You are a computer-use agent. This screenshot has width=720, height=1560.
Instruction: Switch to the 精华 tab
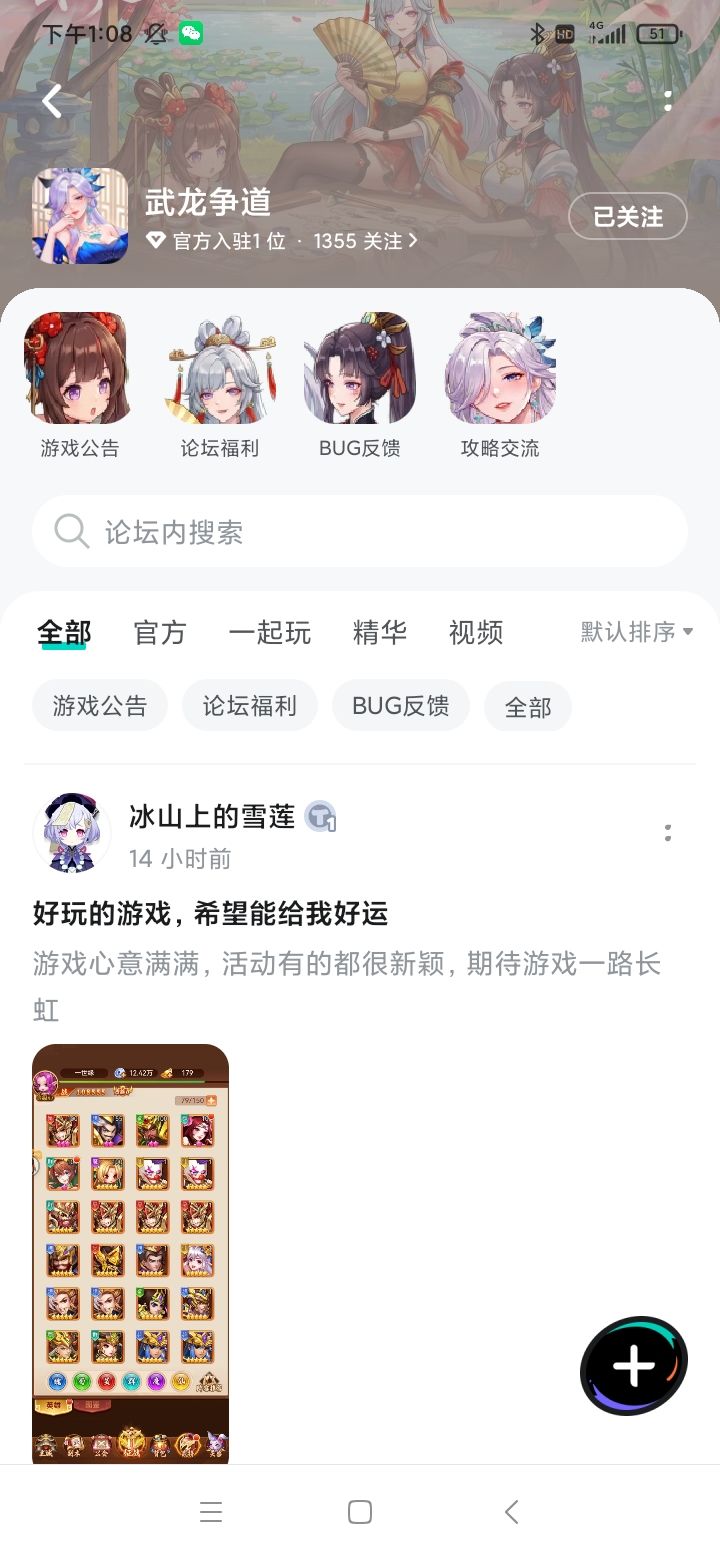380,632
